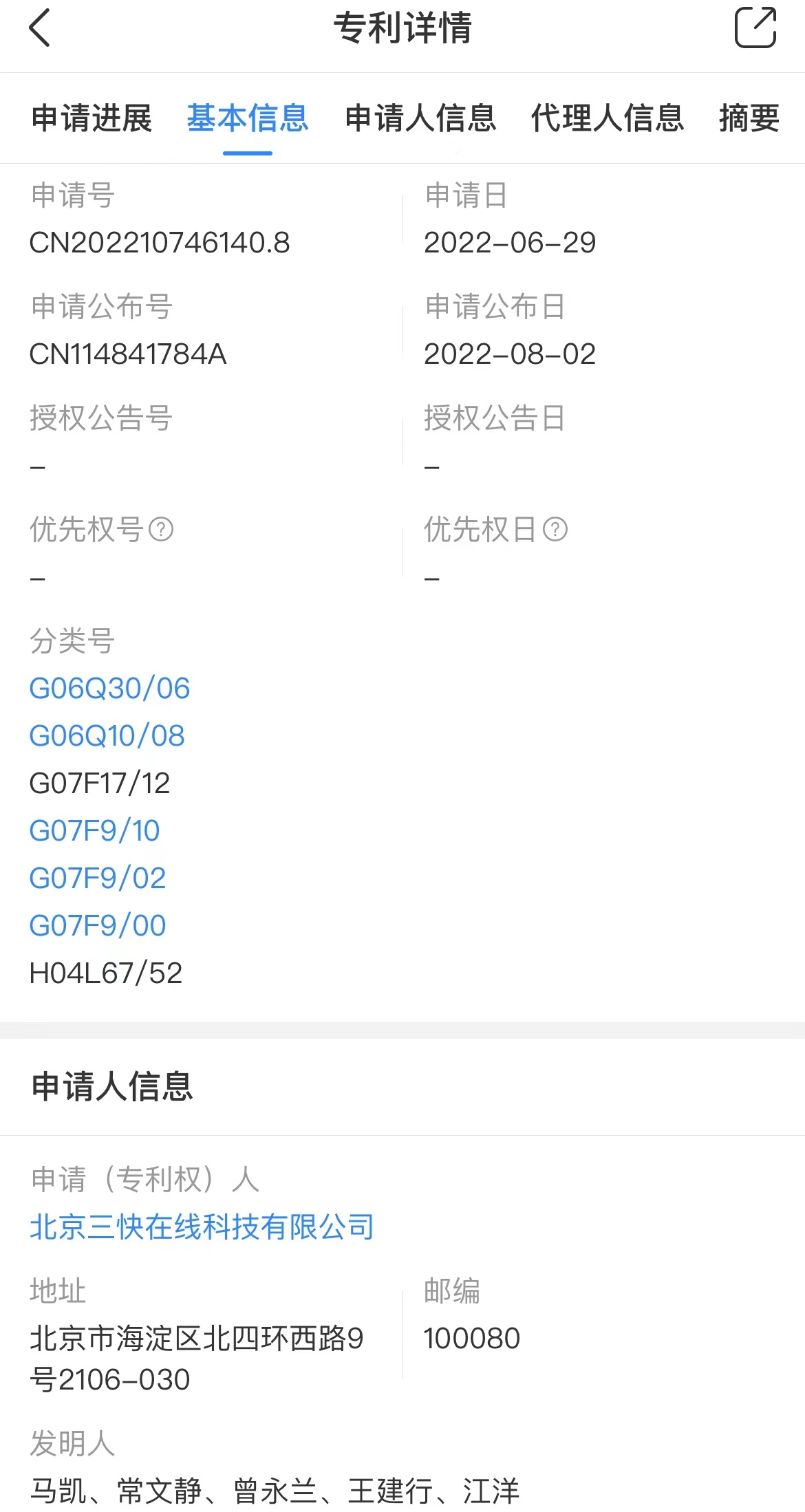This screenshot has height=1512, width=805.
Task: Open classification G06Q10/08
Action: pos(107,736)
